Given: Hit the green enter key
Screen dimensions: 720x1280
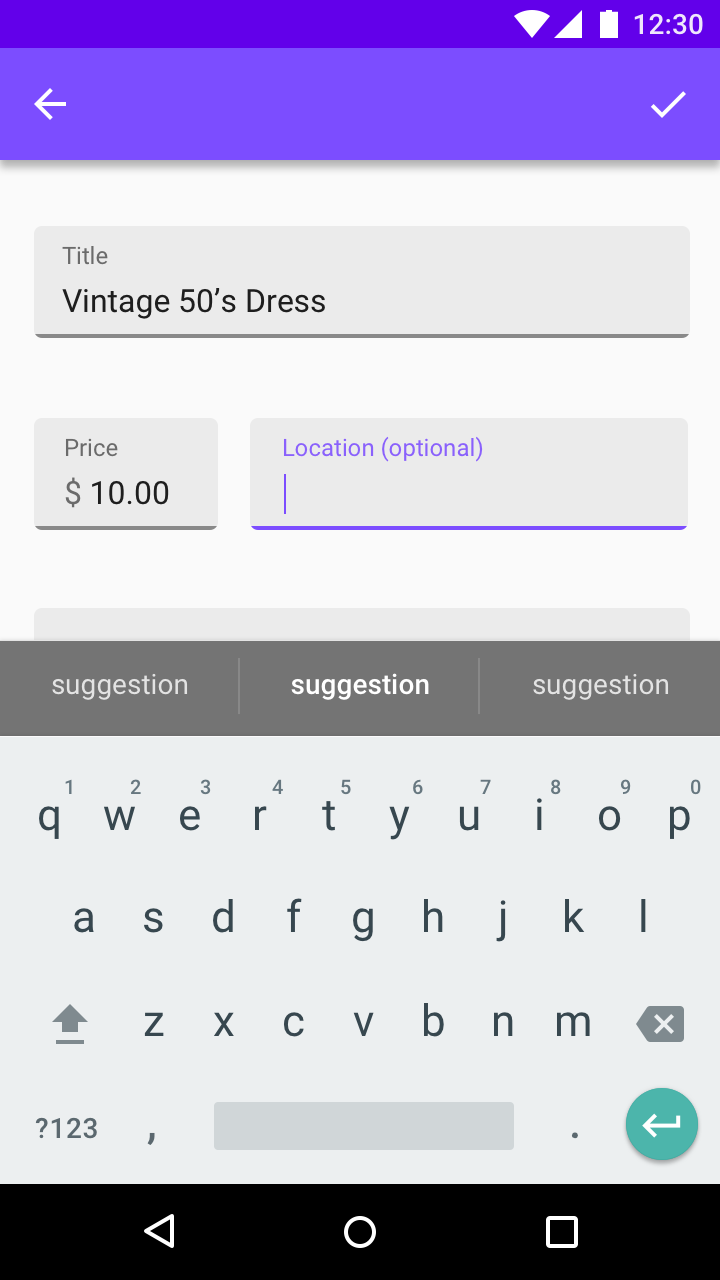Looking at the screenshot, I should [662, 1124].
